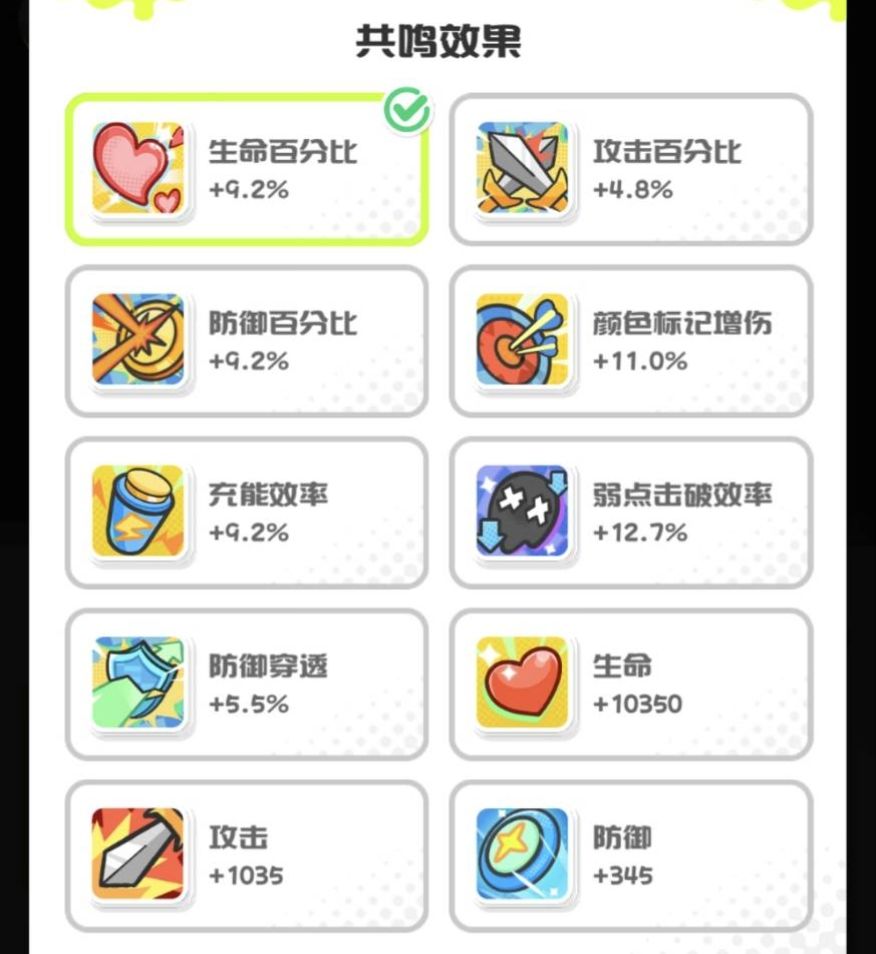
Task: Select the 攻击百分比 resonance card
Action: pyautogui.click(x=629, y=168)
